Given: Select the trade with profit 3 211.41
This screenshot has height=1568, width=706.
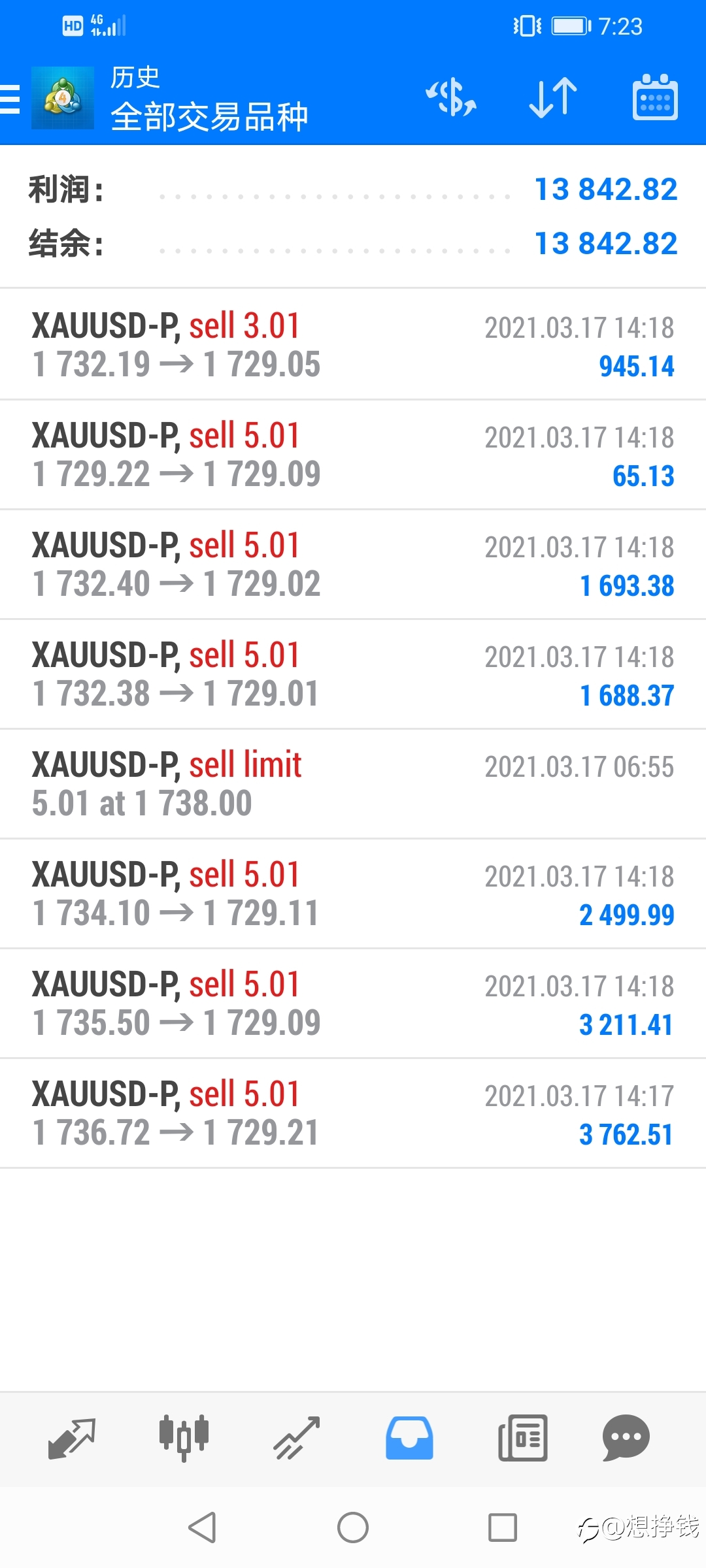Looking at the screenshot, I should (353, 1004).
